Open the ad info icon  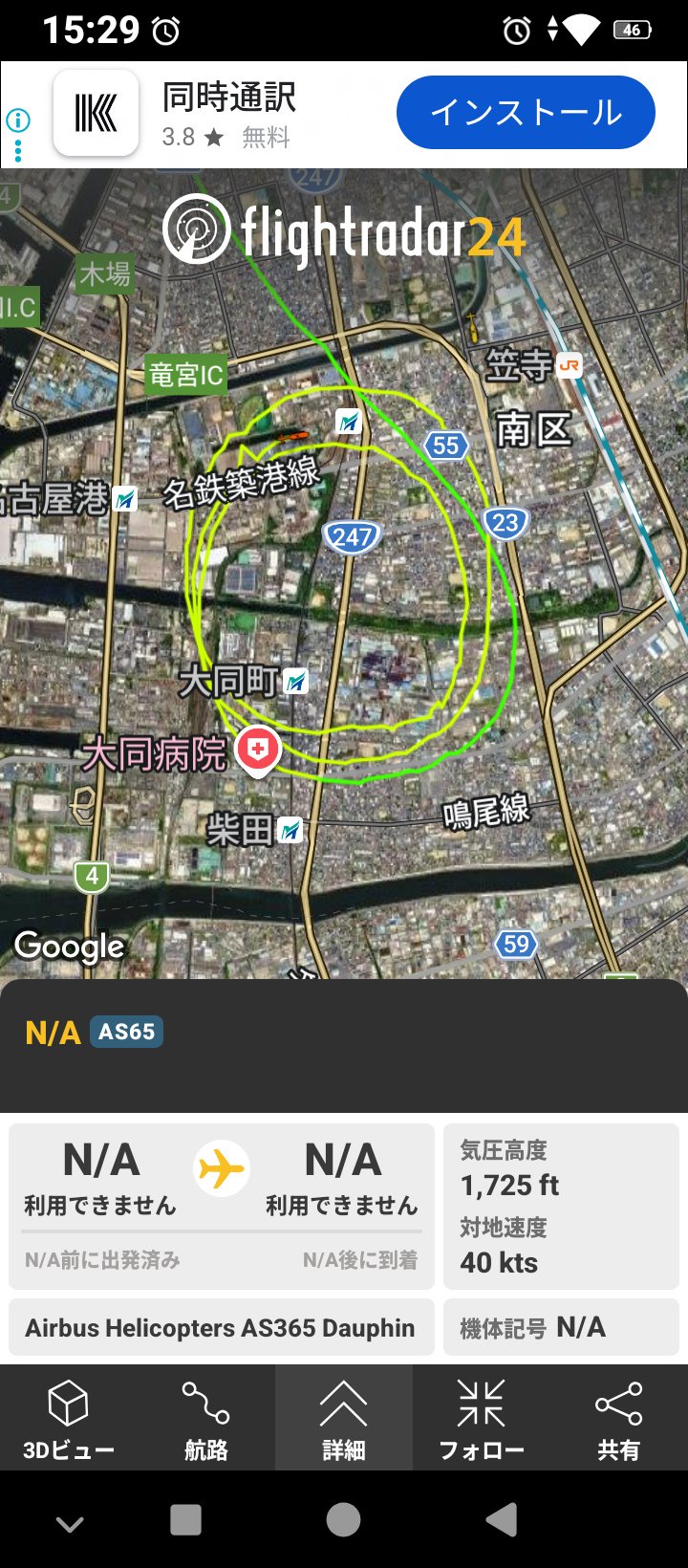(18, 120)
